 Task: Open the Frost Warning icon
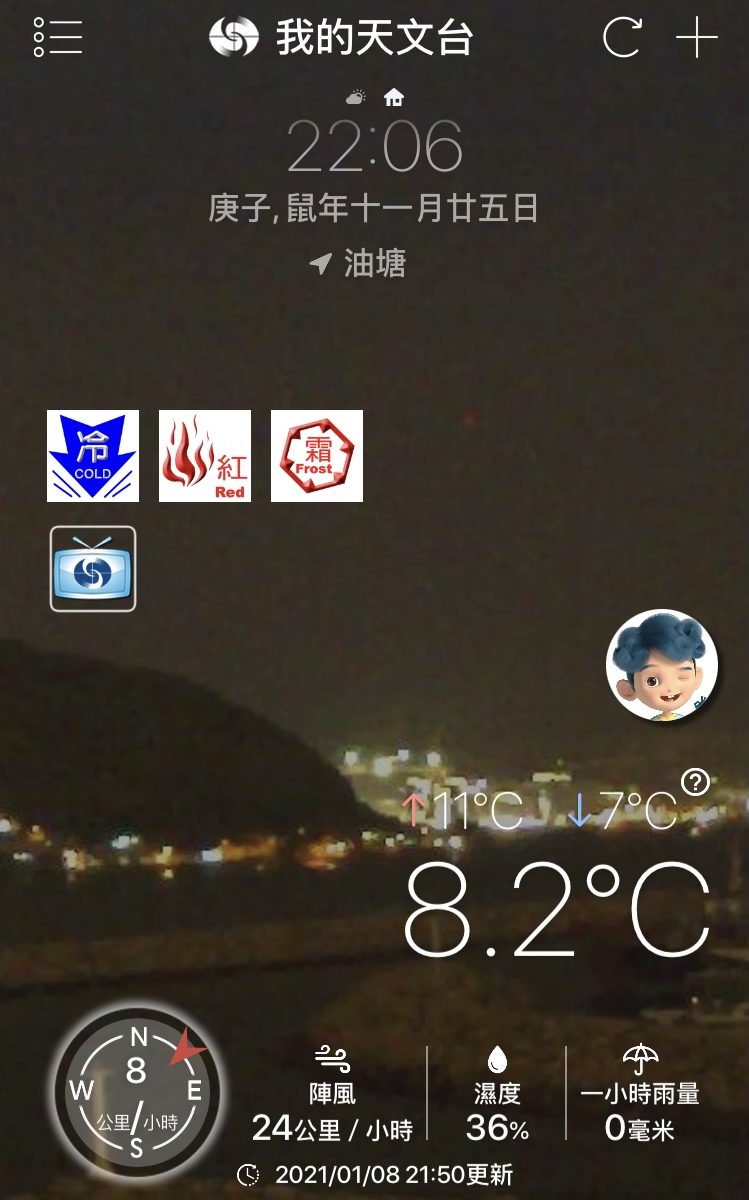point(317,456)
